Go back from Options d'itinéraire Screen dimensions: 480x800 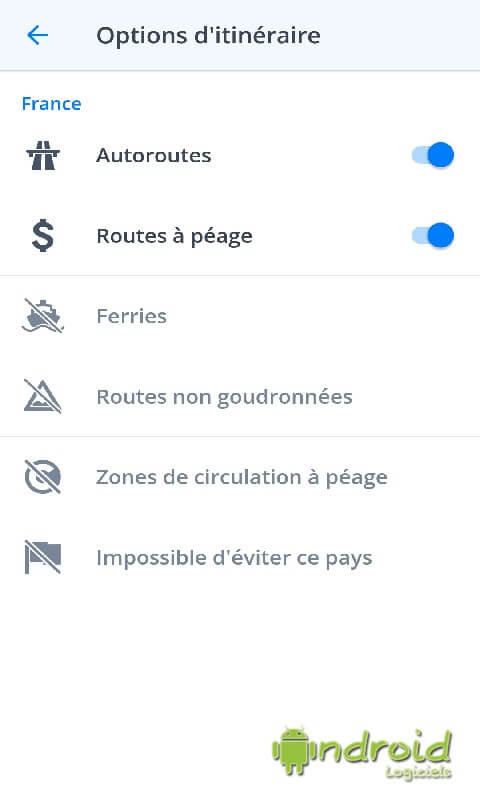click(37, 35)
